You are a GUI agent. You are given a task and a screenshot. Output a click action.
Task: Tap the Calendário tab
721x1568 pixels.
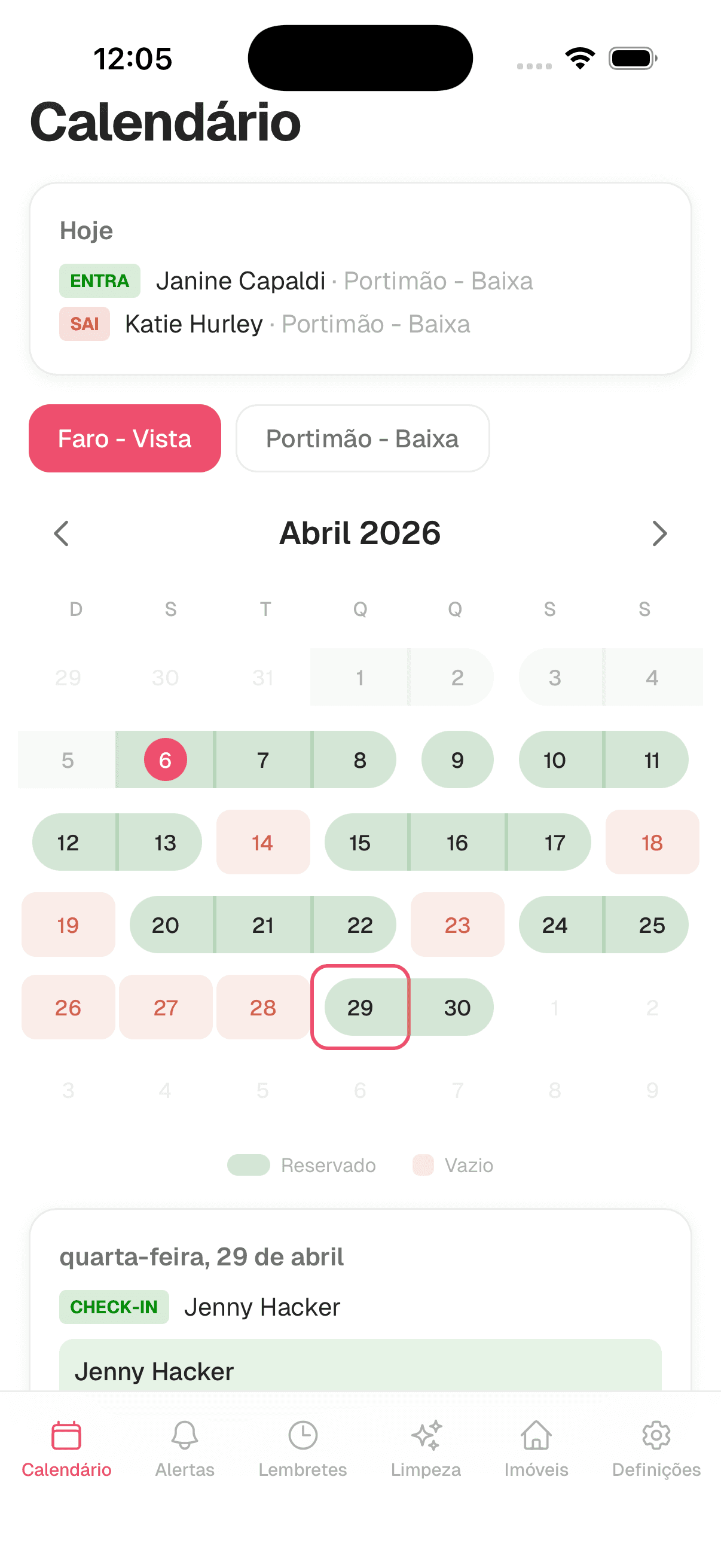tap(66, 1448)
